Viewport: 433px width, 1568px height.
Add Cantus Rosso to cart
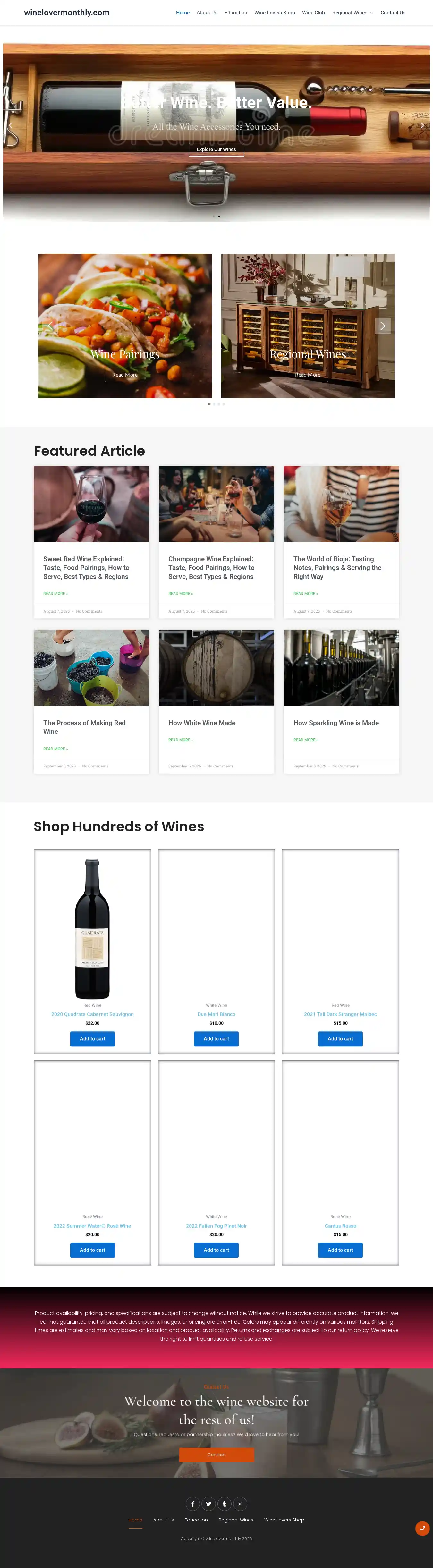340,1250
